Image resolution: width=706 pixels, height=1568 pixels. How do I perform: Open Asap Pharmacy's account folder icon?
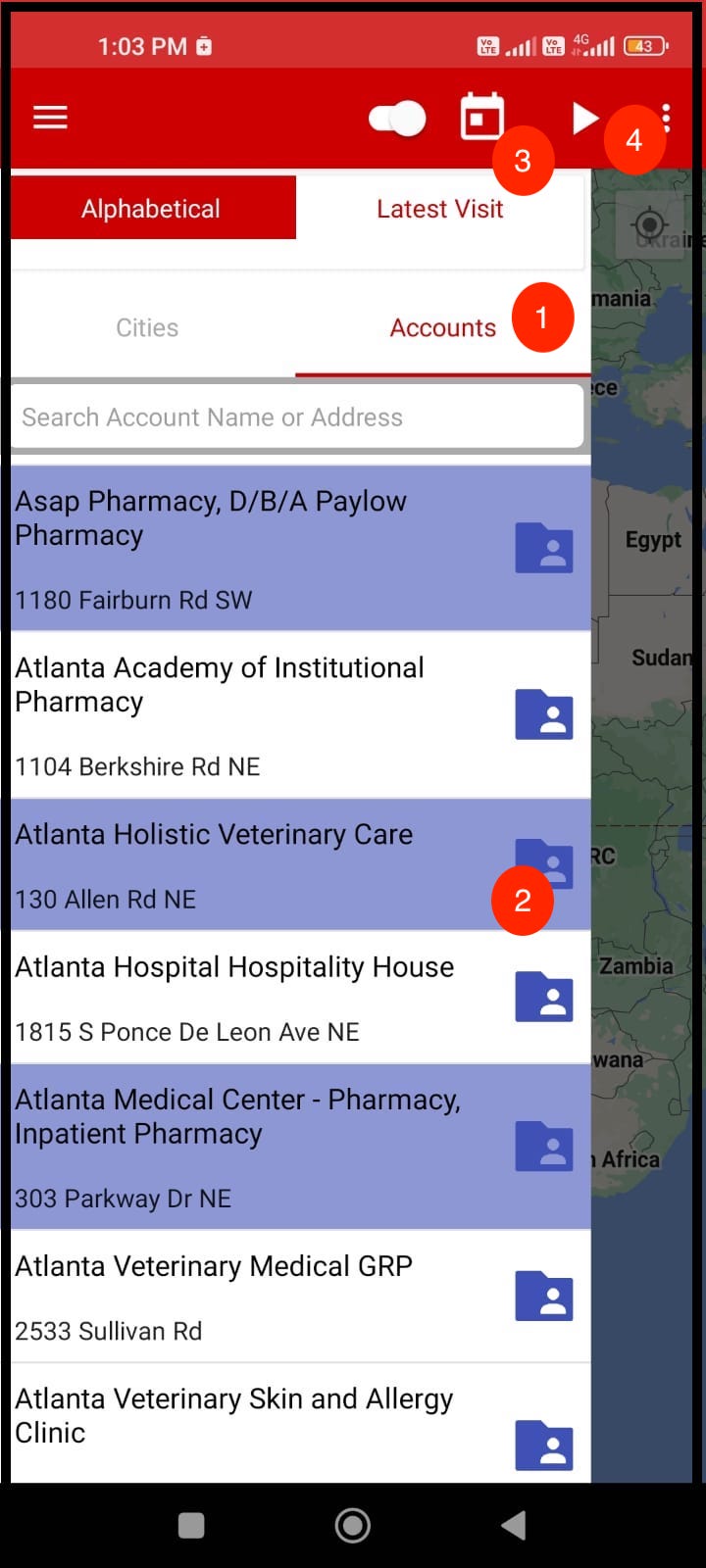544,547
